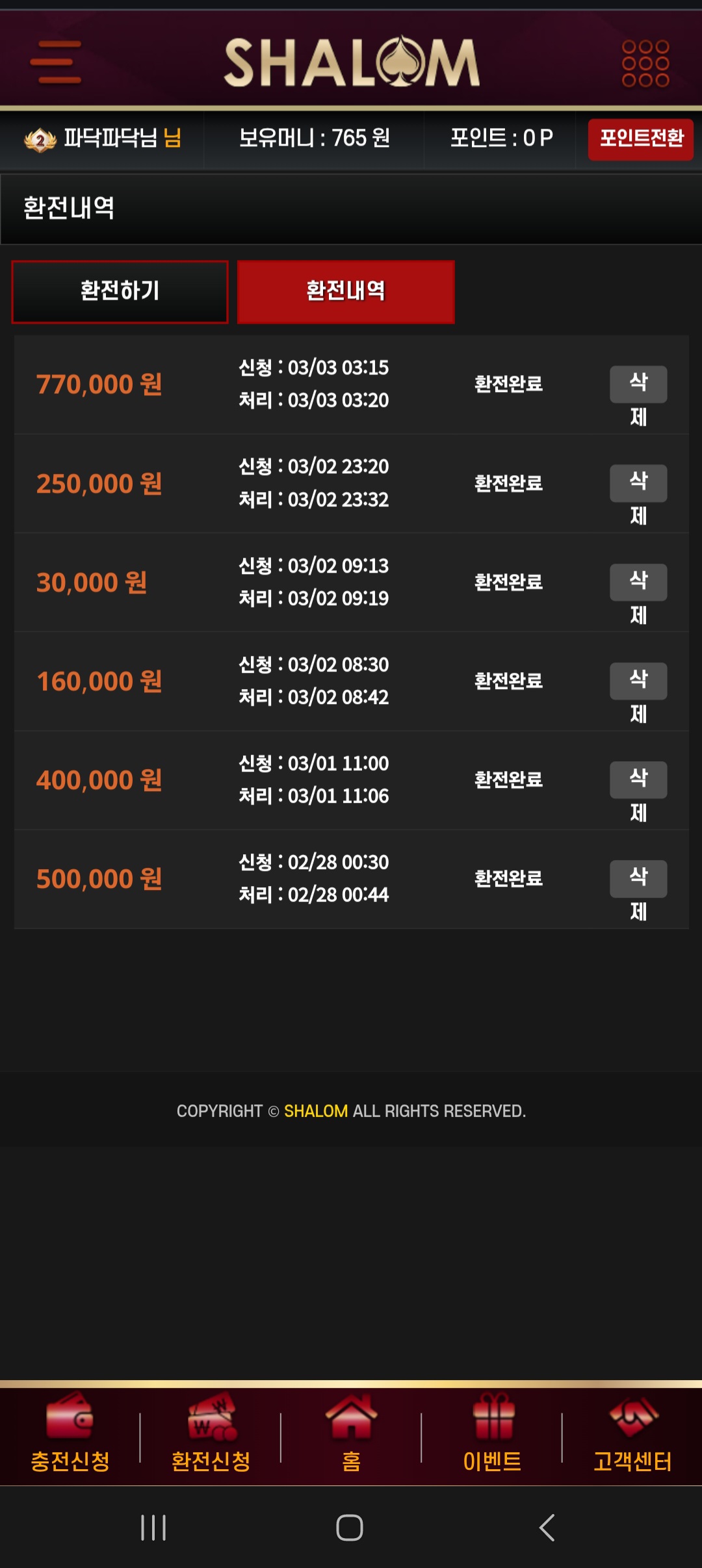
Task: Open recent apps from navigation bar
Action: [153, 1528]
